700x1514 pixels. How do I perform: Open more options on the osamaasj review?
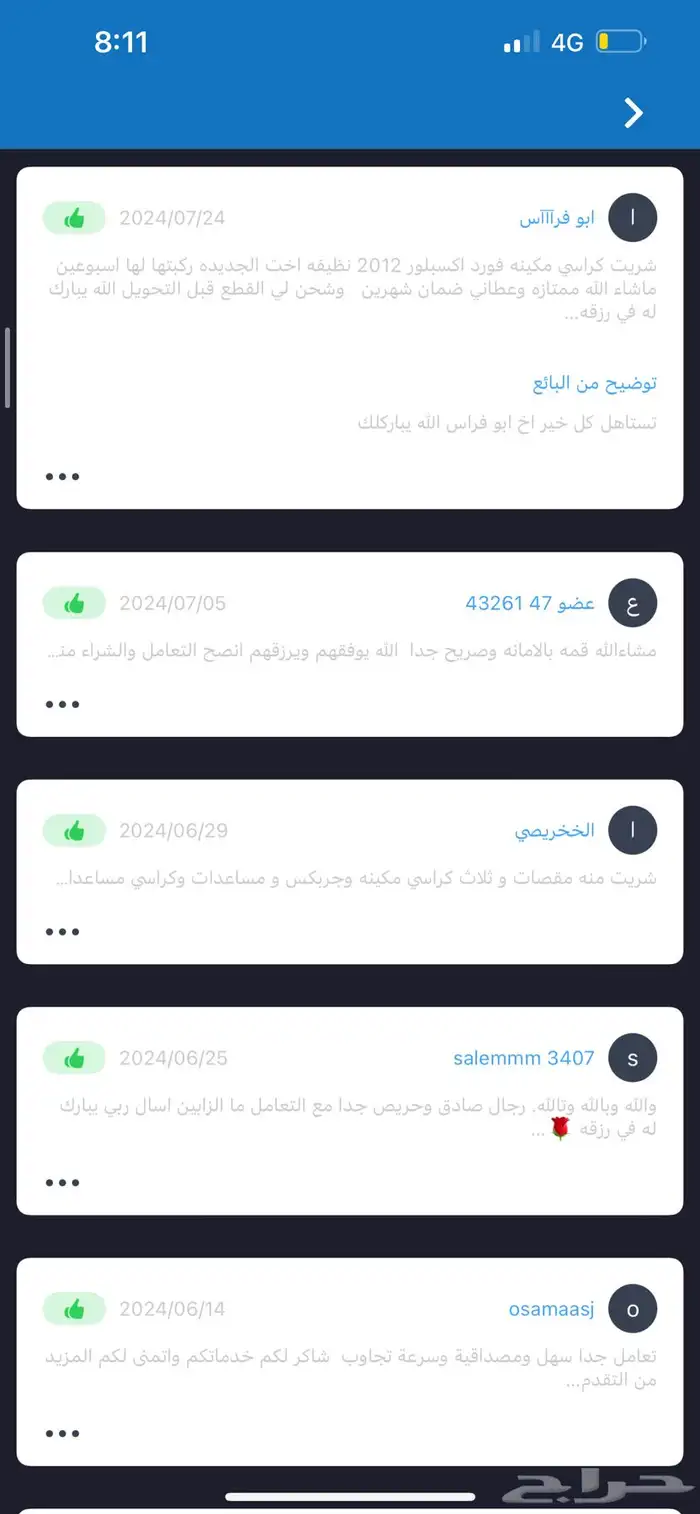62,1434
